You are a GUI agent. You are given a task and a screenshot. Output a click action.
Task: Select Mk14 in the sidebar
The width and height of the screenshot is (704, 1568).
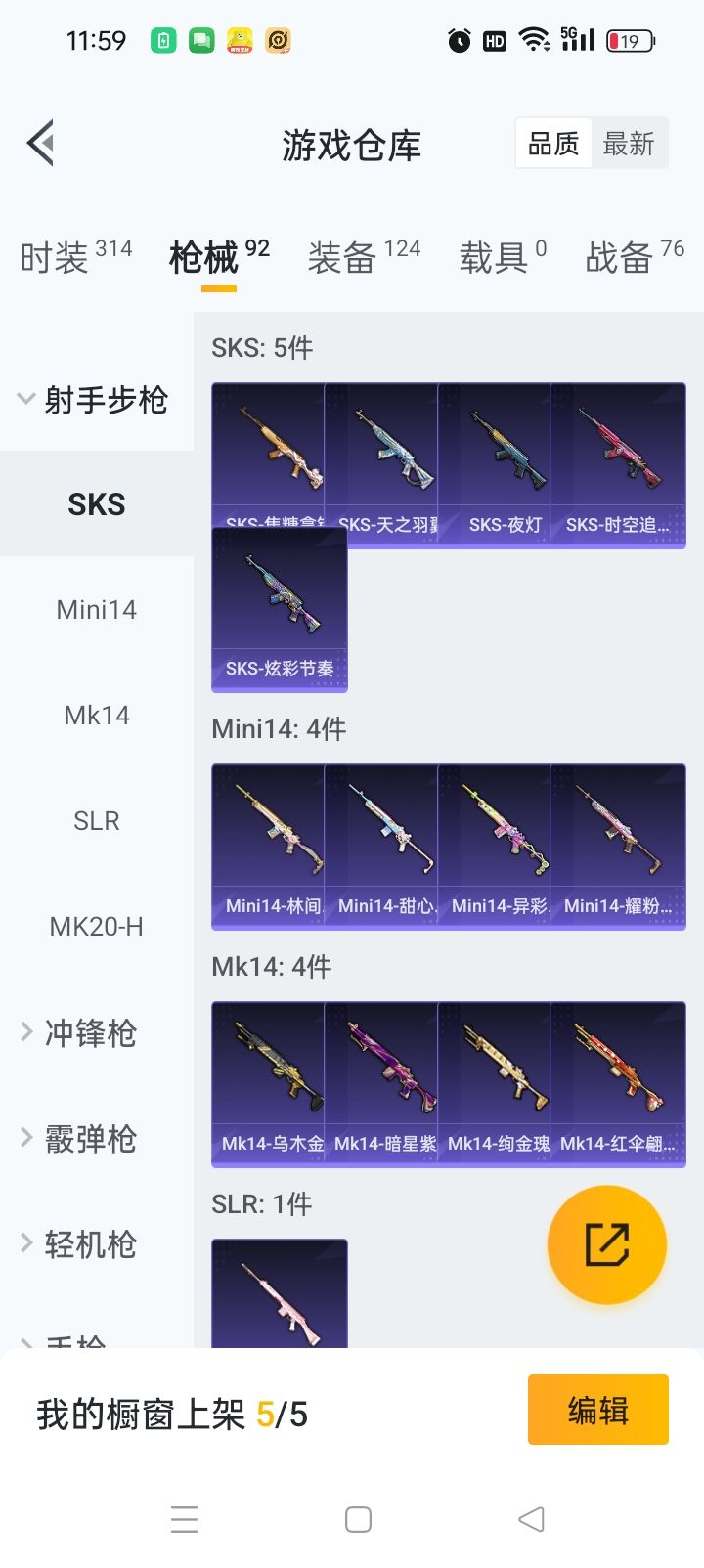(x=96, y=716)
